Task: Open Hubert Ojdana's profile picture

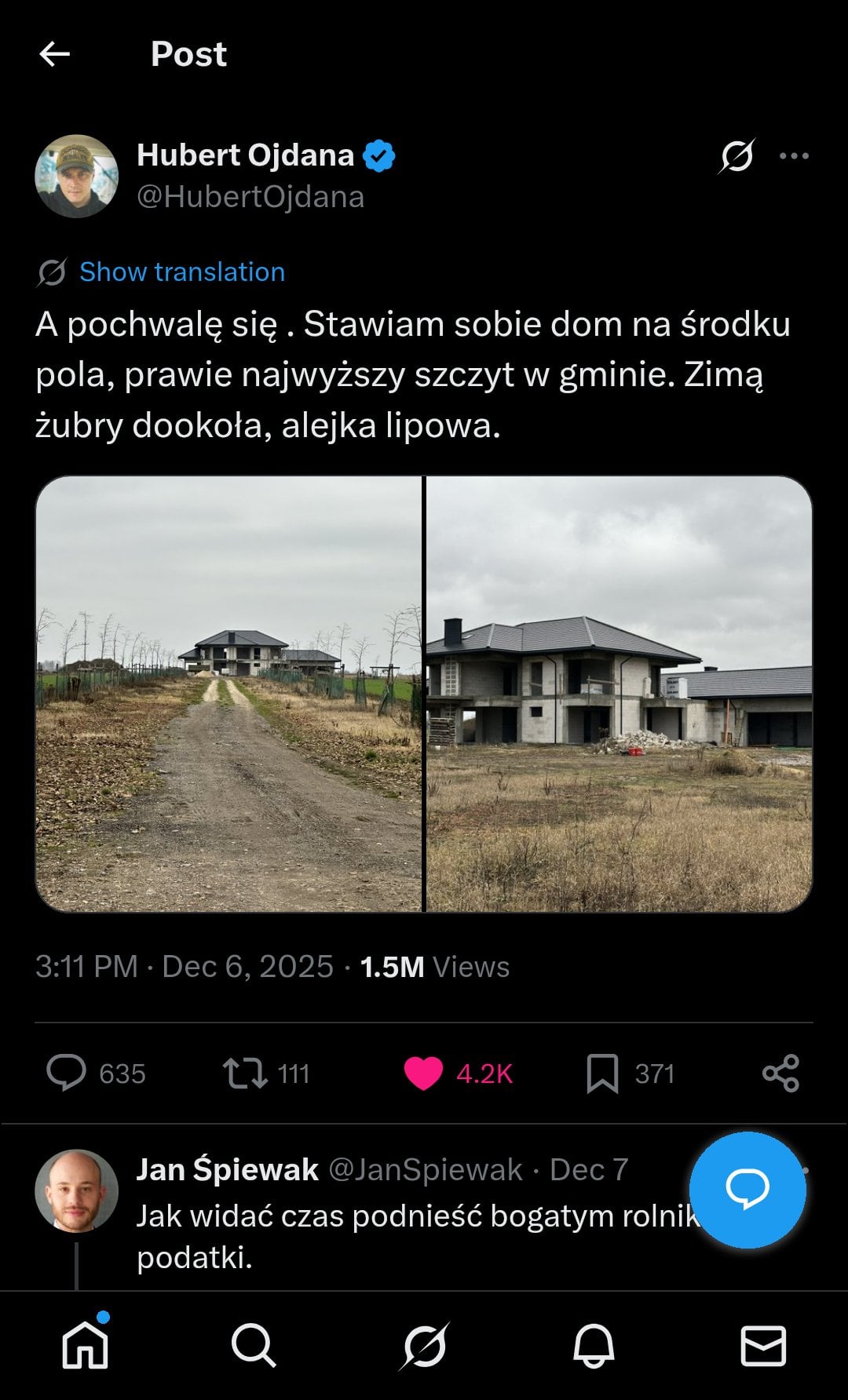Action: pyautogui.click(x=76, y=176)
